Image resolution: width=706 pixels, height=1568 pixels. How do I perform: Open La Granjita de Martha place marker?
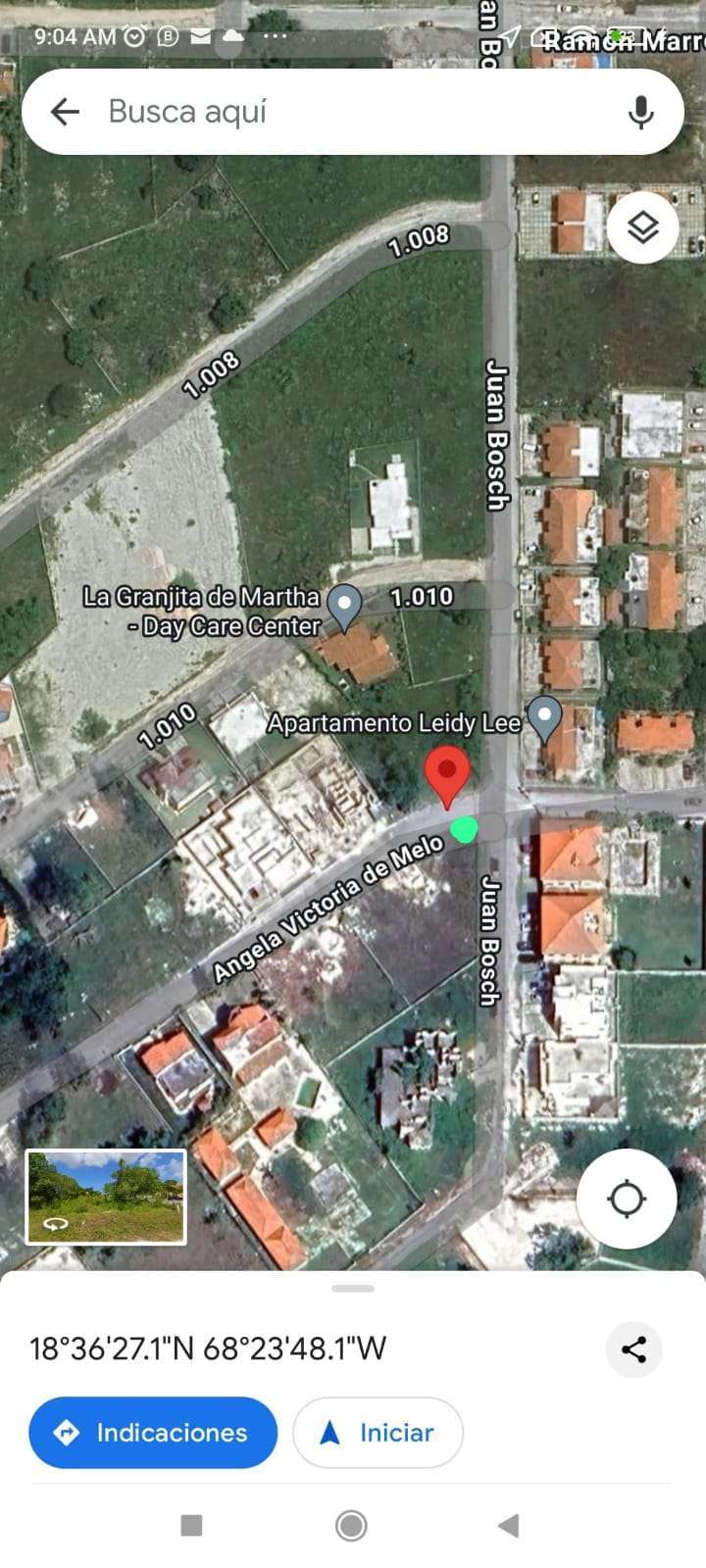pyautogui.click(x=344, y=607)
